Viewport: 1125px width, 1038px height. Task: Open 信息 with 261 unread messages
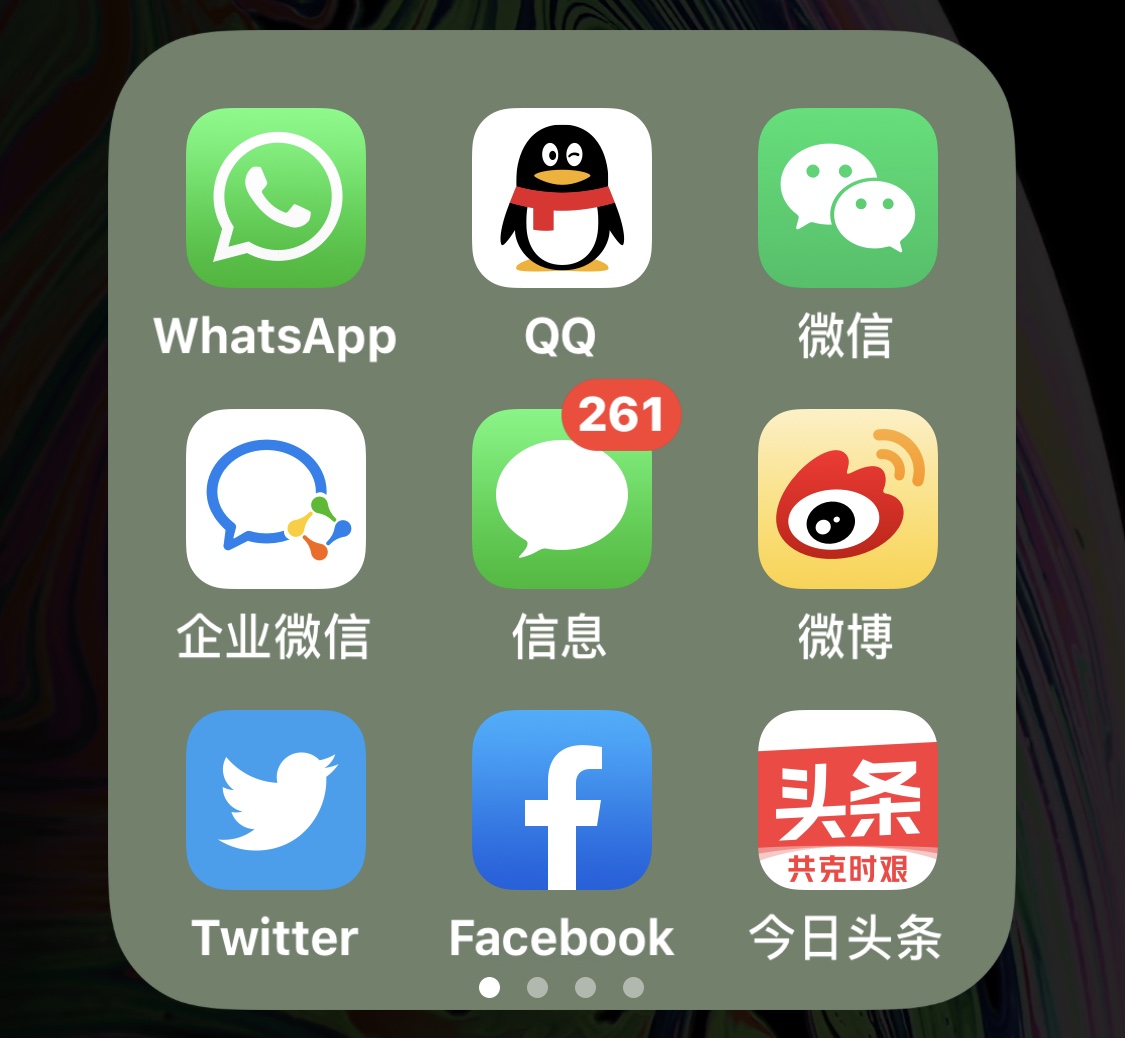[x=561, y=498]
